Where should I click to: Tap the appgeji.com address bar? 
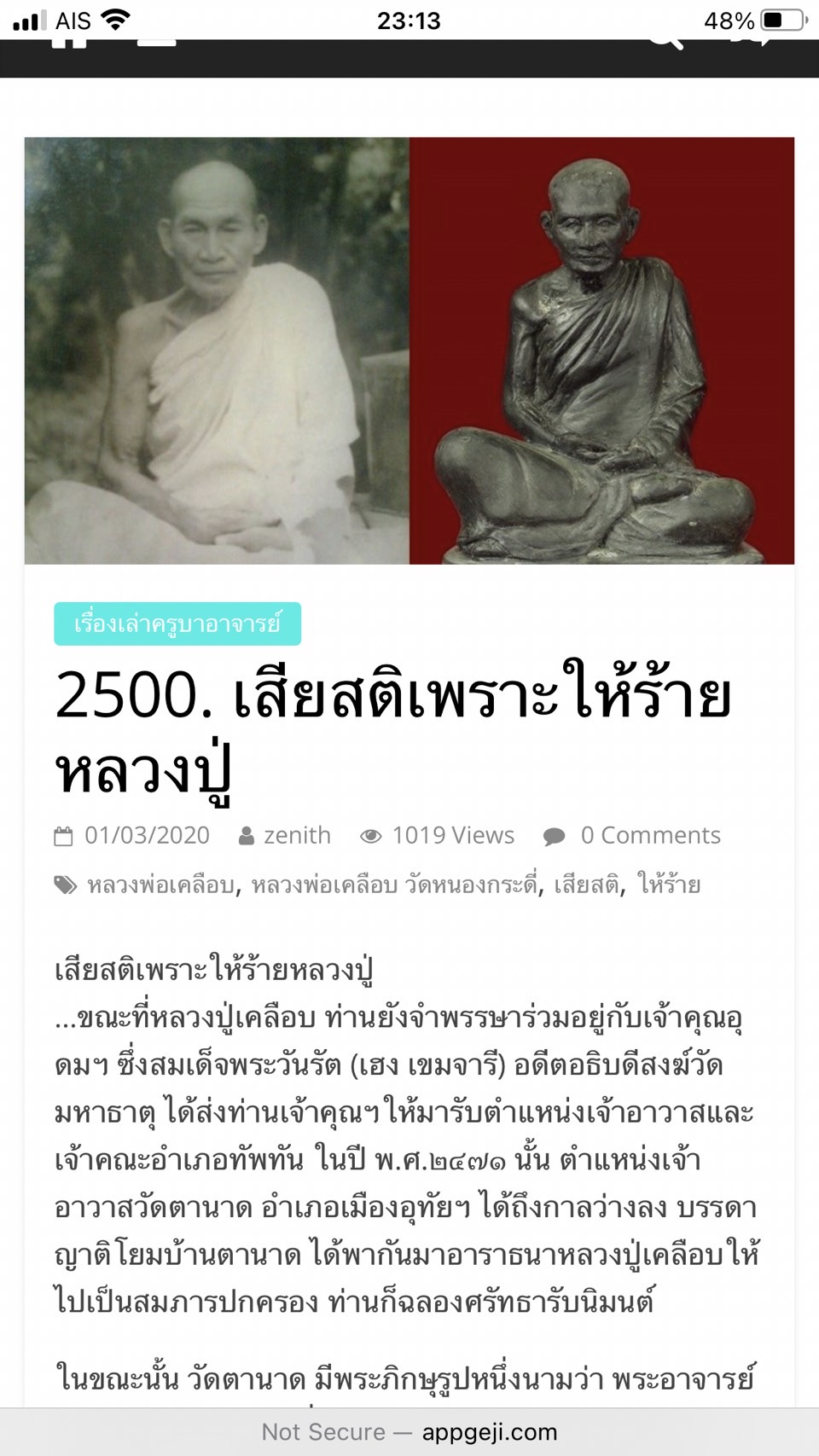click(409, 1431)
